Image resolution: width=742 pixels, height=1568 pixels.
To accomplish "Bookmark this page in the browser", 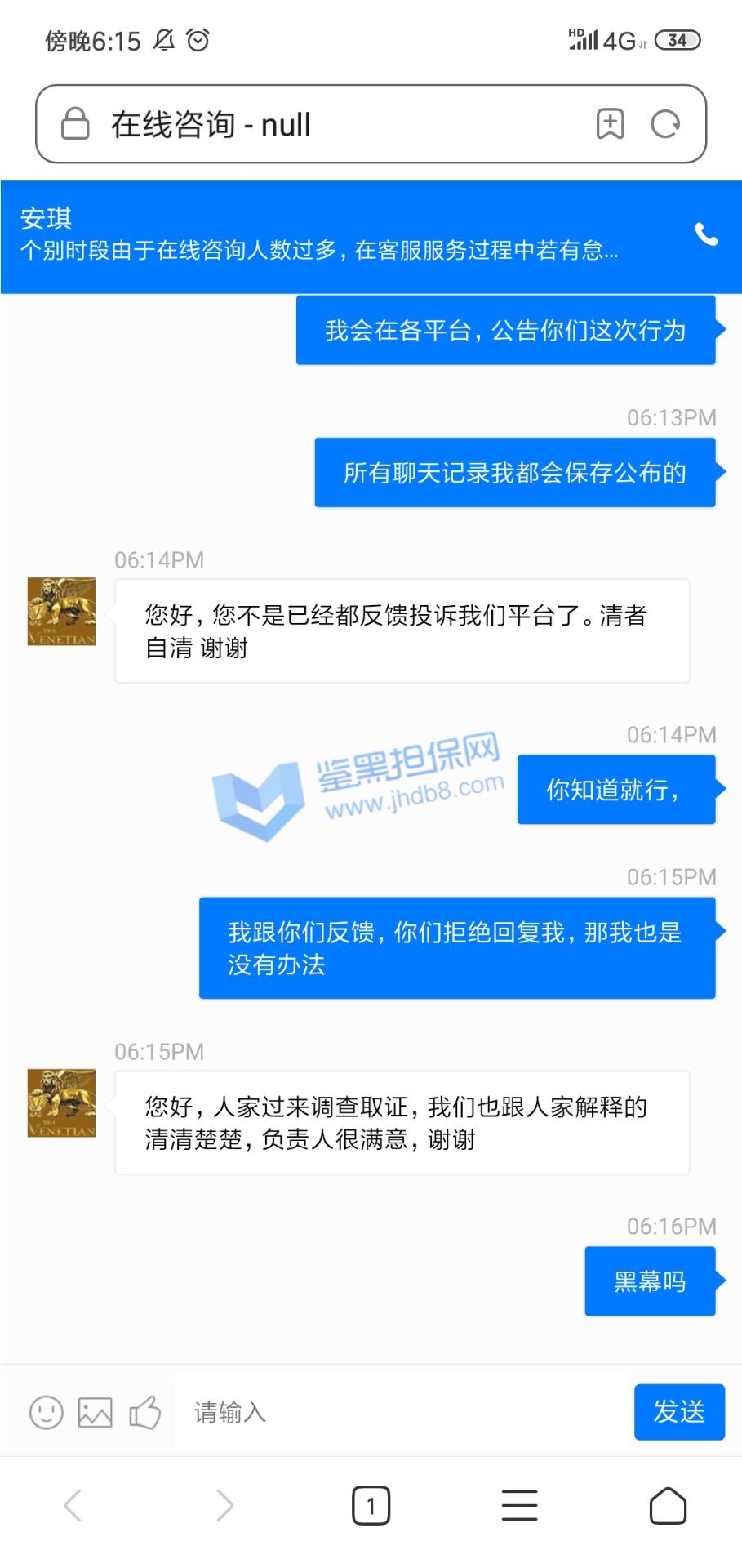I will point(610,124).
